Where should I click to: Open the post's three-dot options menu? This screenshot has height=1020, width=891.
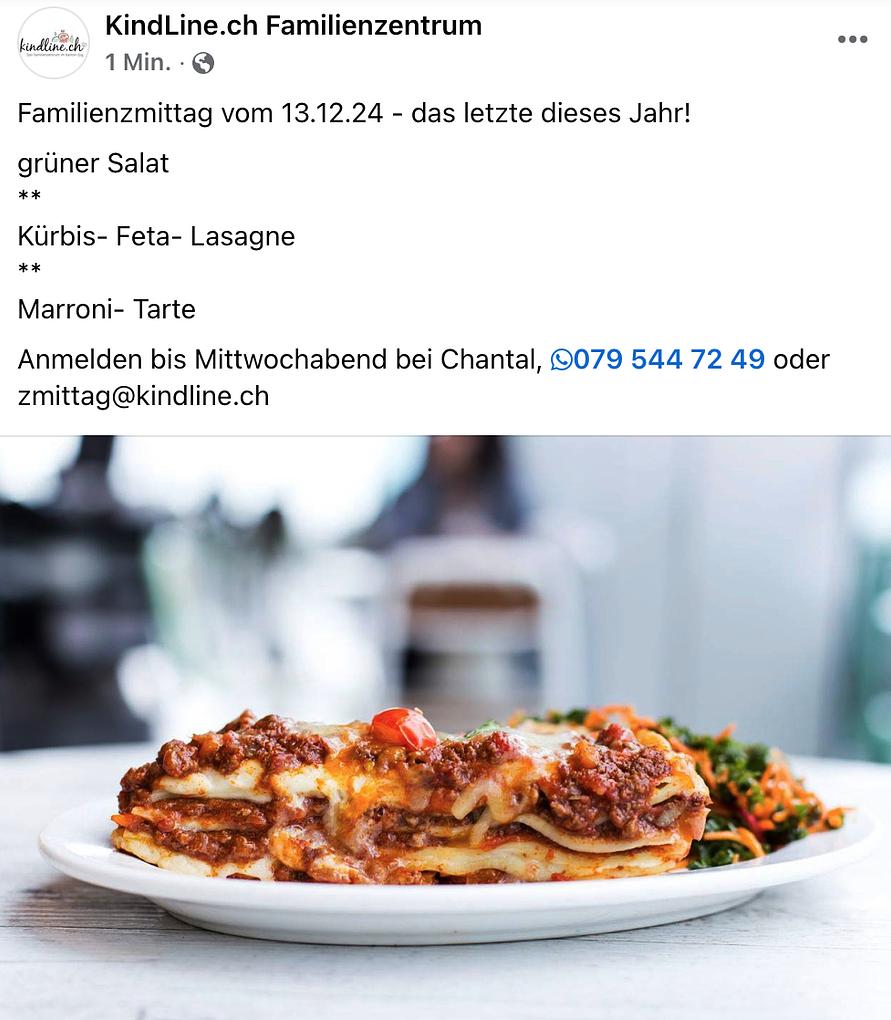click(x=852, y=40)
